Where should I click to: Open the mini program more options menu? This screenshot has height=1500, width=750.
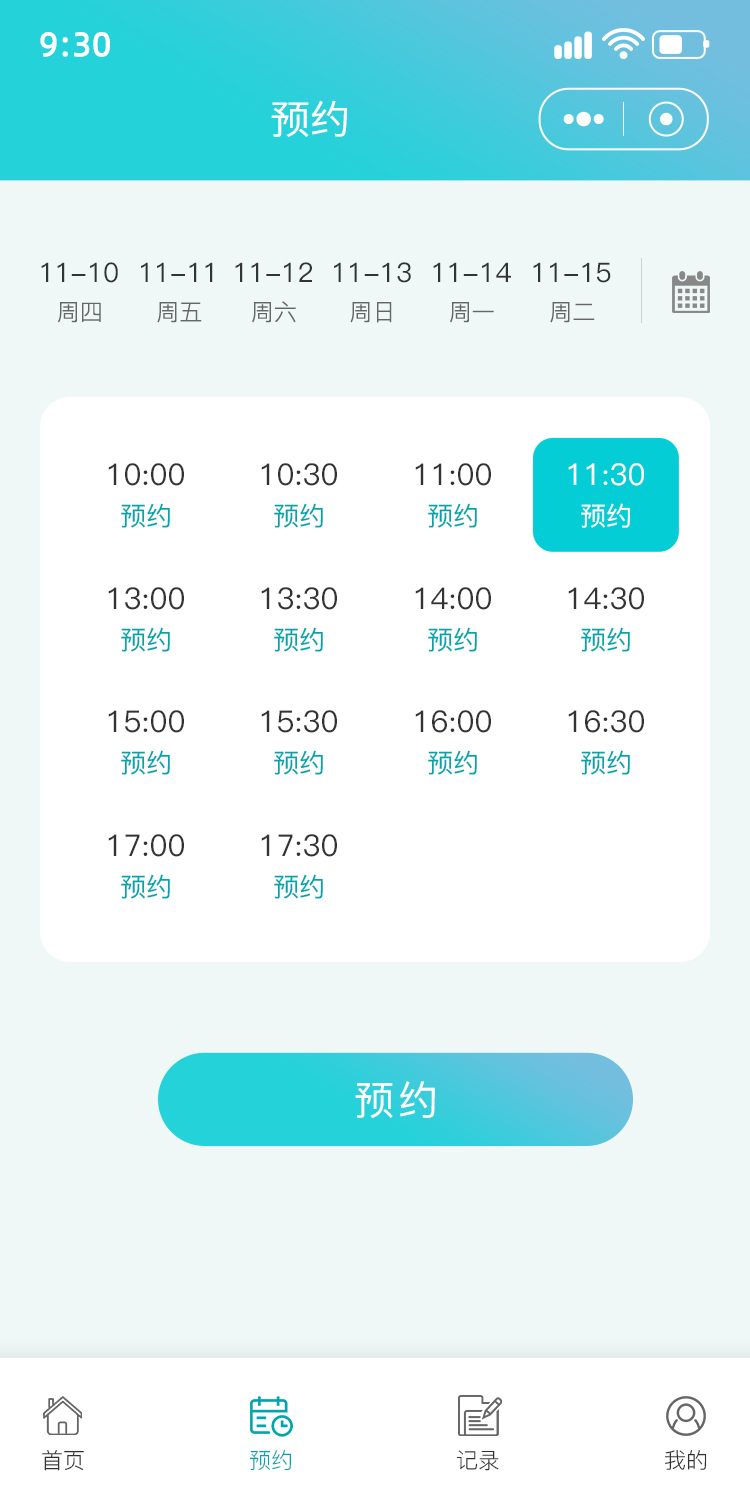pyautogui.click(x=583, y=119)
